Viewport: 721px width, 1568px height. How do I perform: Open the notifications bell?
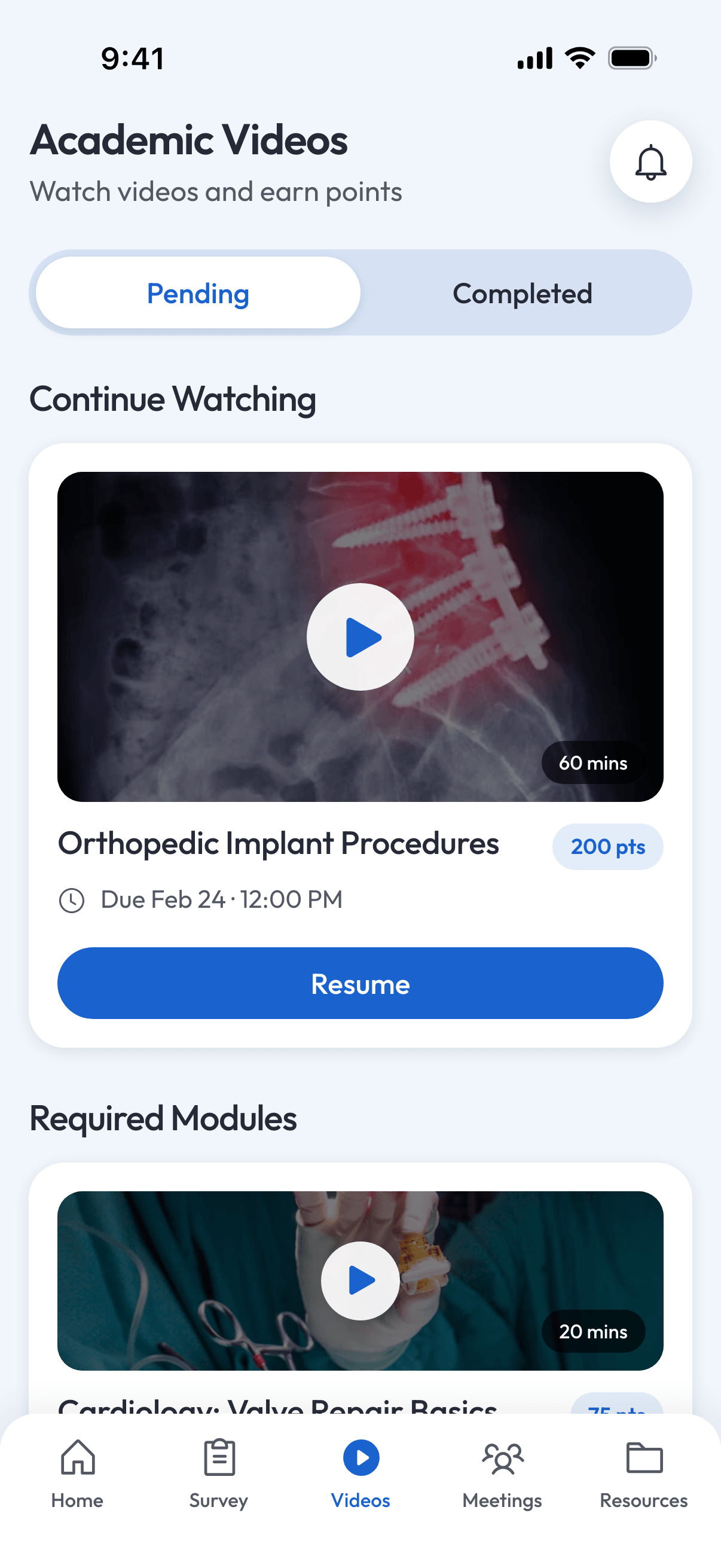pos(650,162)
